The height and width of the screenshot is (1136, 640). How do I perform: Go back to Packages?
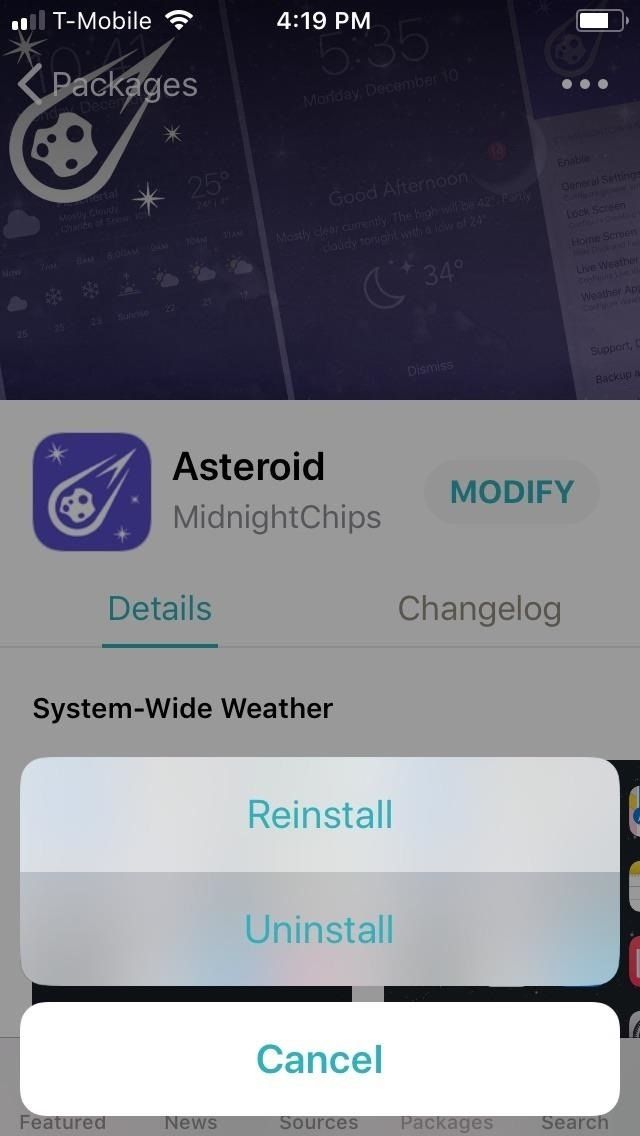pos(108,85)
